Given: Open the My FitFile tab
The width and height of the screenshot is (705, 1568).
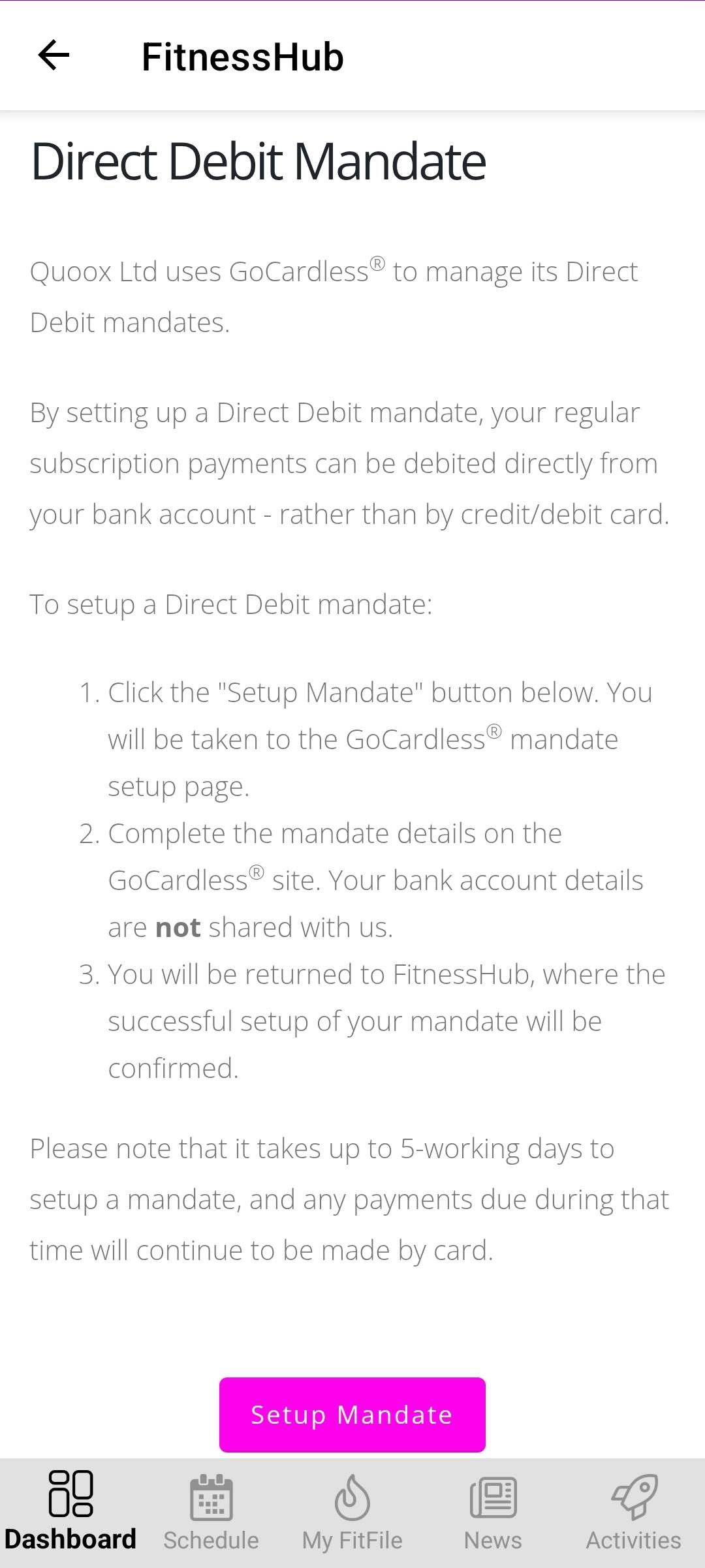Looking at the screenshot, I should click(x=352, y=1511).
